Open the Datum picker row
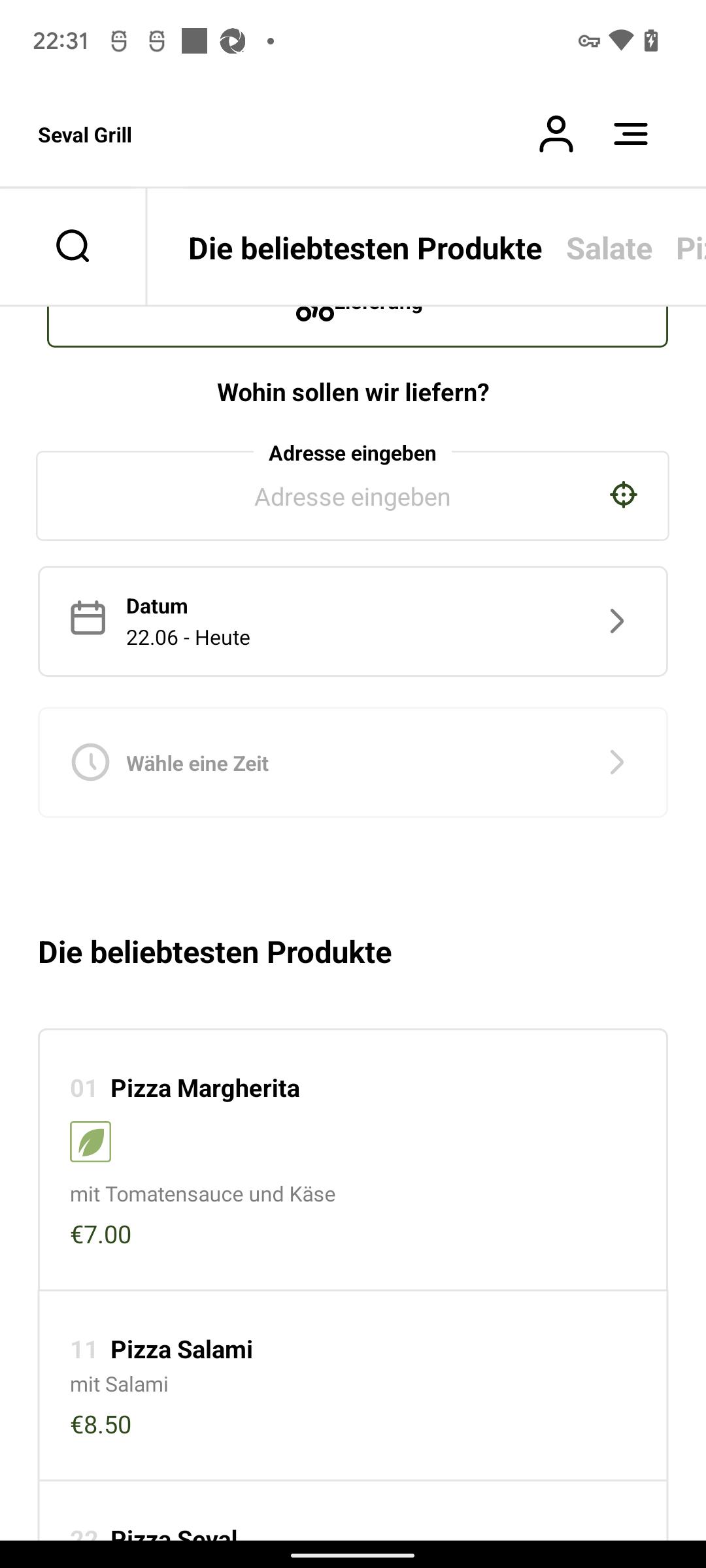This screenshot has width=706, height=1568. pos(353,621)
